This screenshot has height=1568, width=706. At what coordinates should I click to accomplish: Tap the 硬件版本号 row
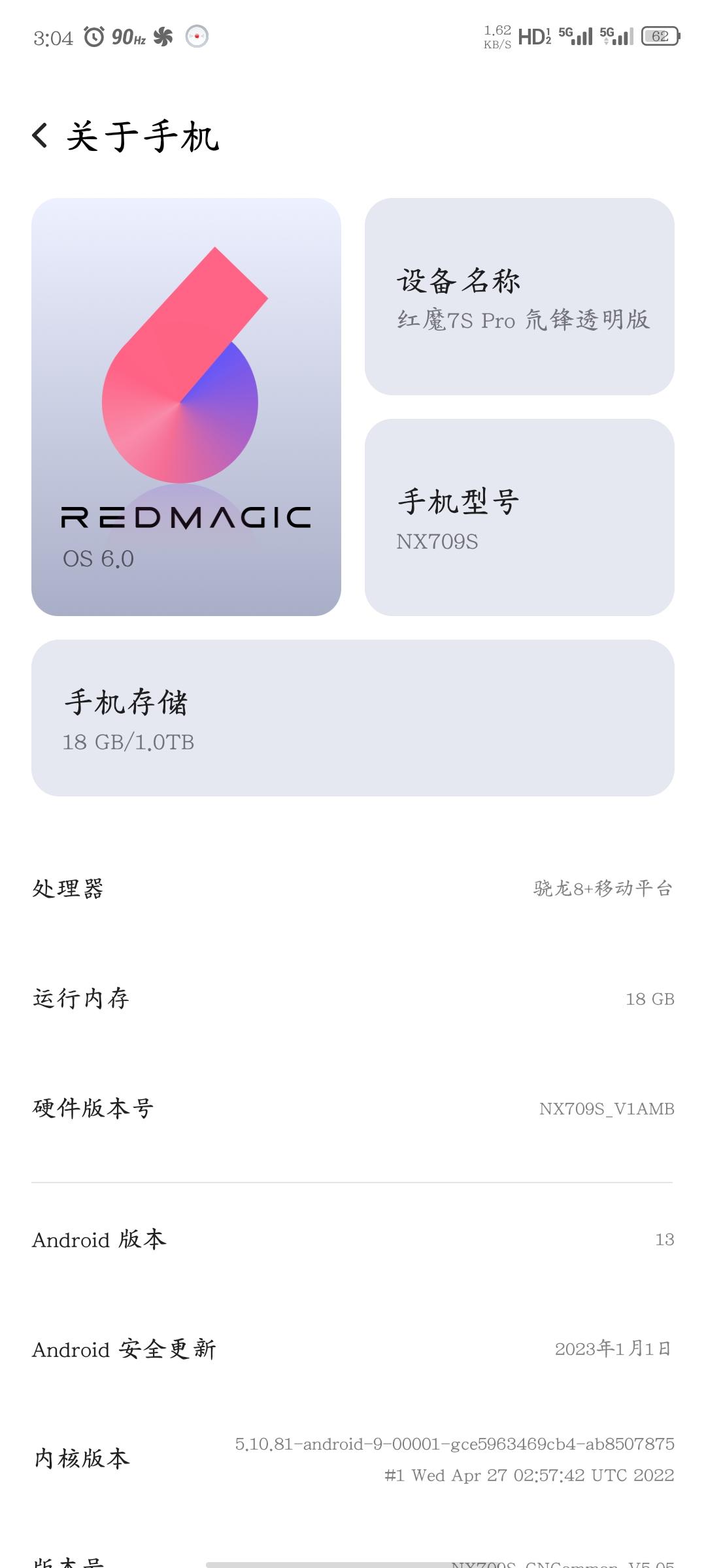[x=353, y=1108]
